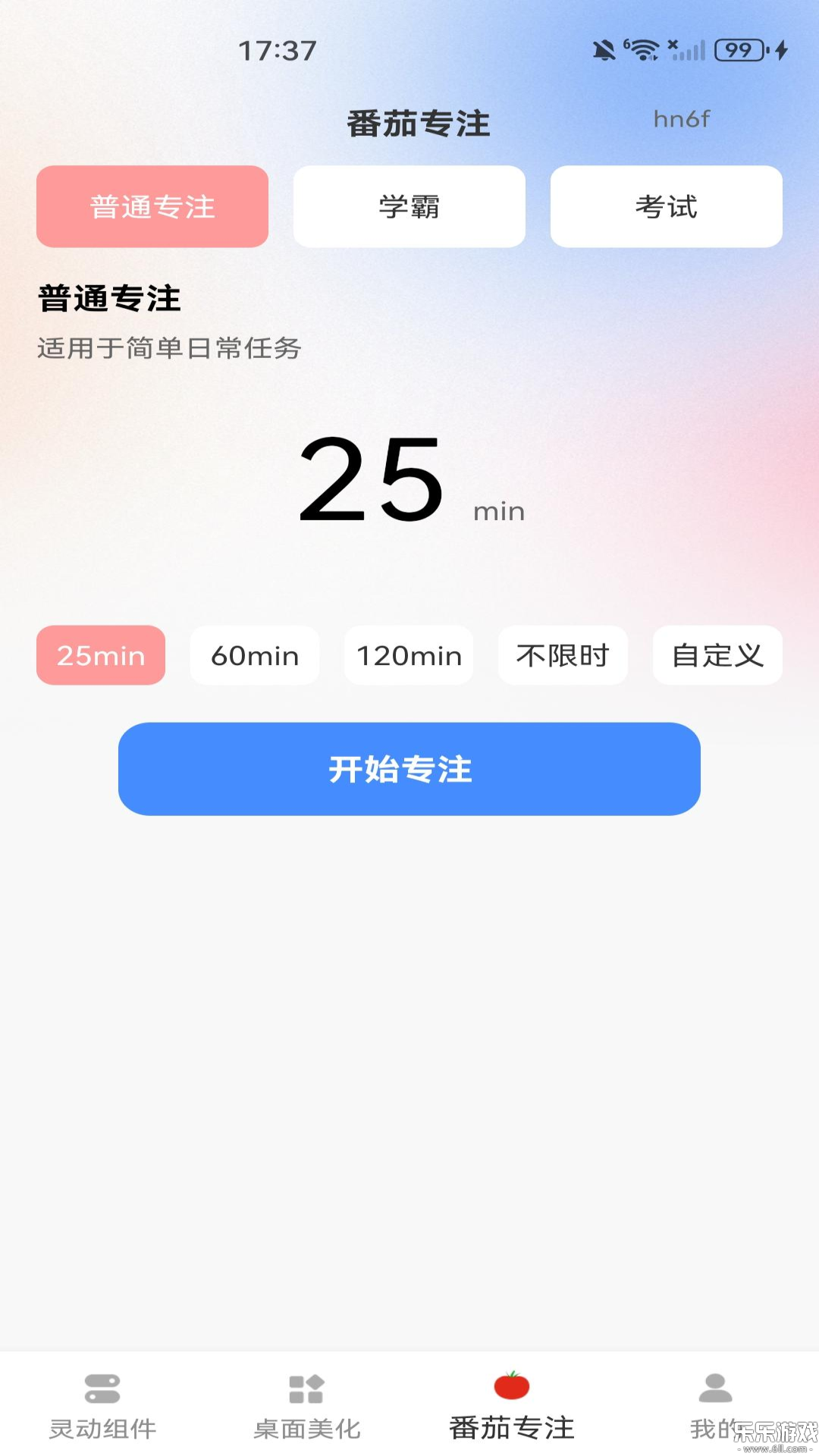Click the battery 99 indicator icon

(739, 49)
